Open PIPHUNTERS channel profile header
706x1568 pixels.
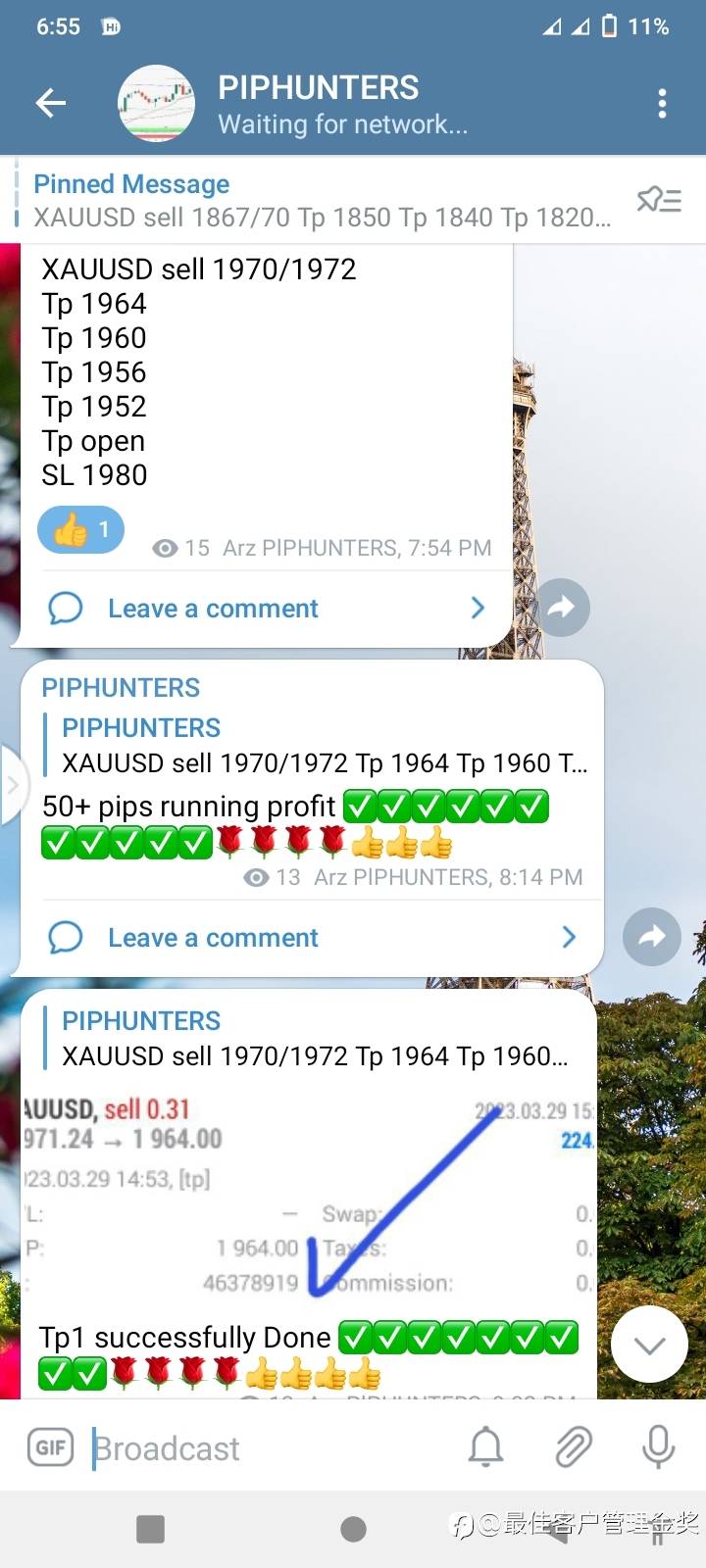pos(318,103)
